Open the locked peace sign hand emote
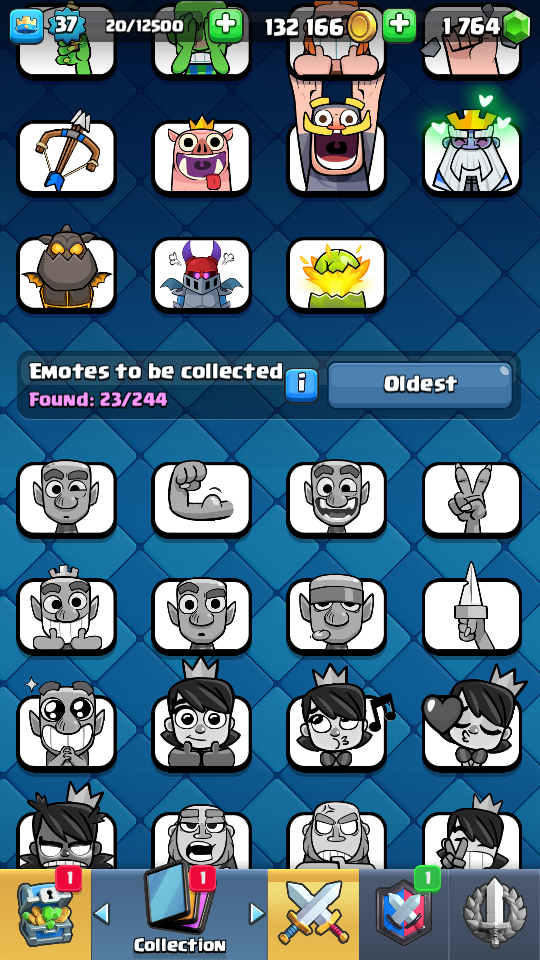This screenshot has width=540, height=960. [472, 499]
